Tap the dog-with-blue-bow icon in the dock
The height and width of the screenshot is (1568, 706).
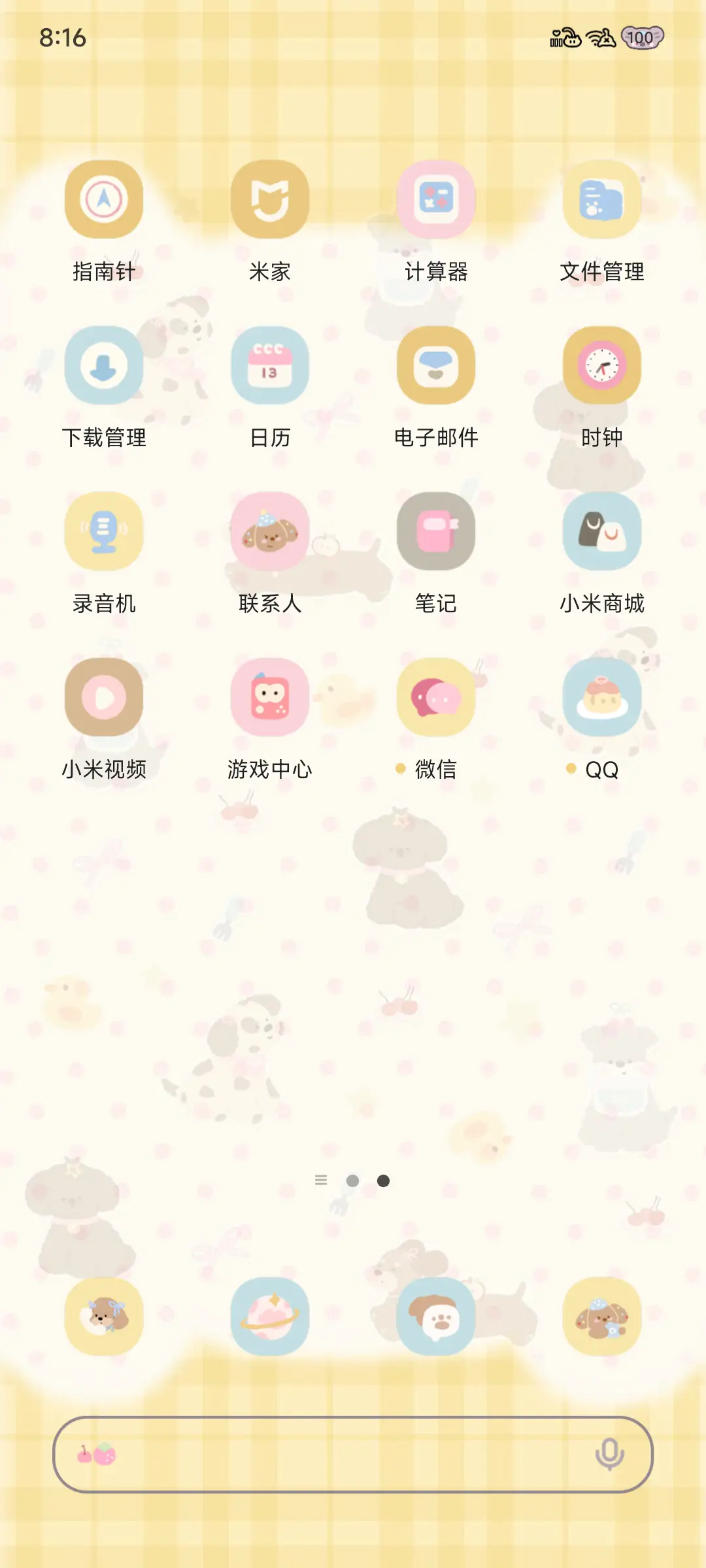click(x=103, y=1318)
